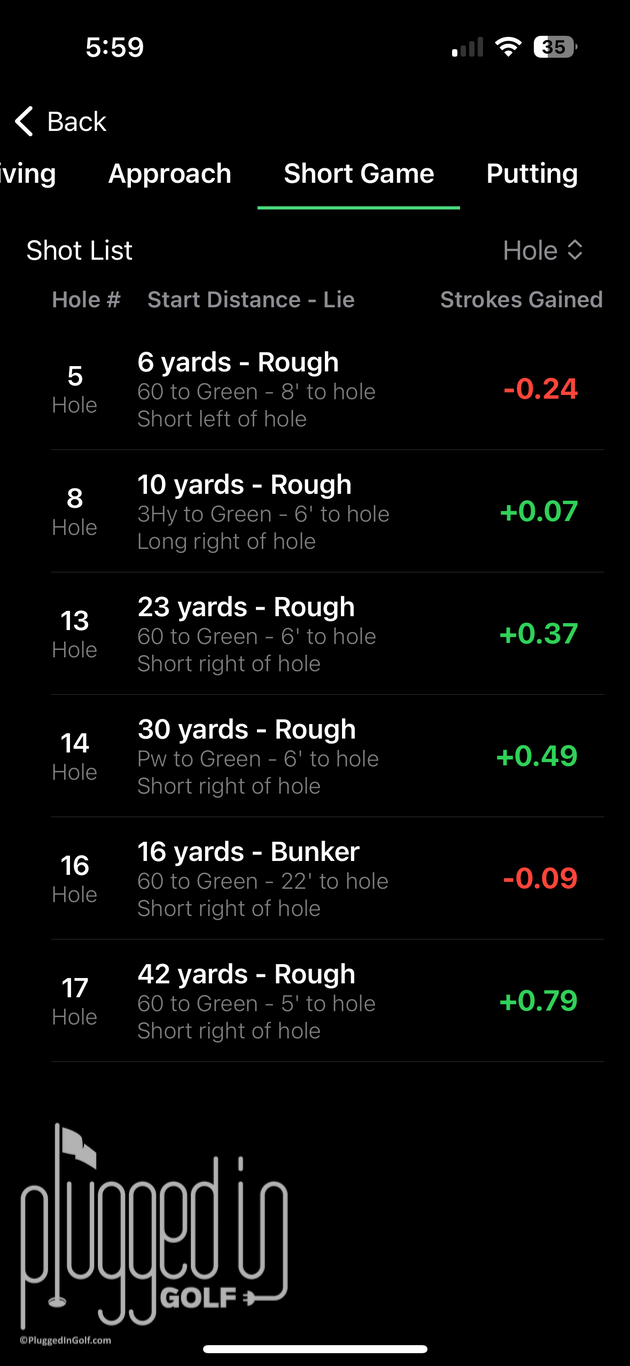630x1366 pixels.
Task: Switch to the Putting tab
Action: point(532,173)
